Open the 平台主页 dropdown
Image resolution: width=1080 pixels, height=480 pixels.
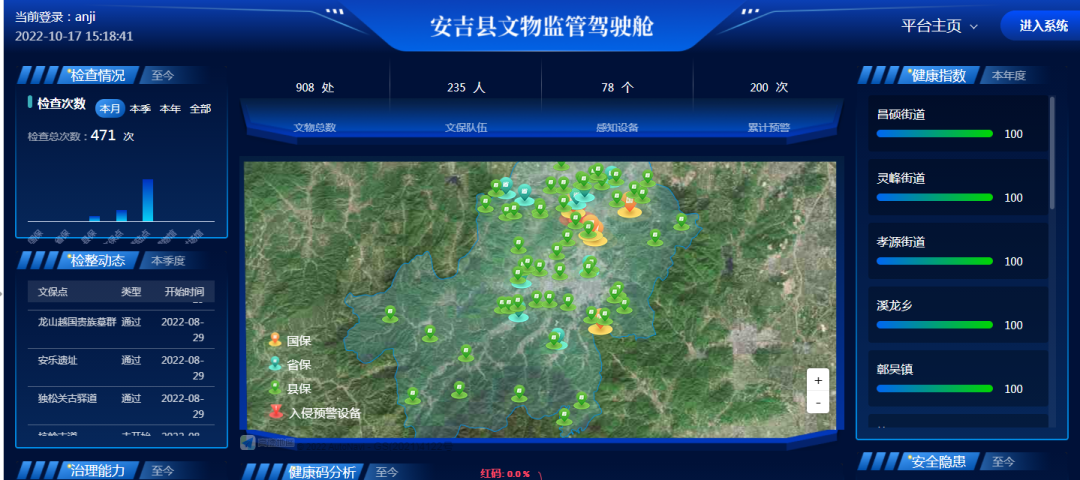tap(939, 26)
